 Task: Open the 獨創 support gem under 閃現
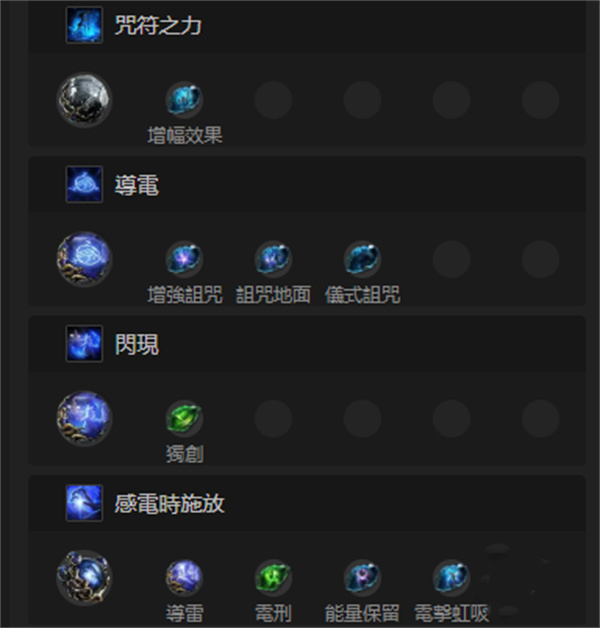coord(184,418)
